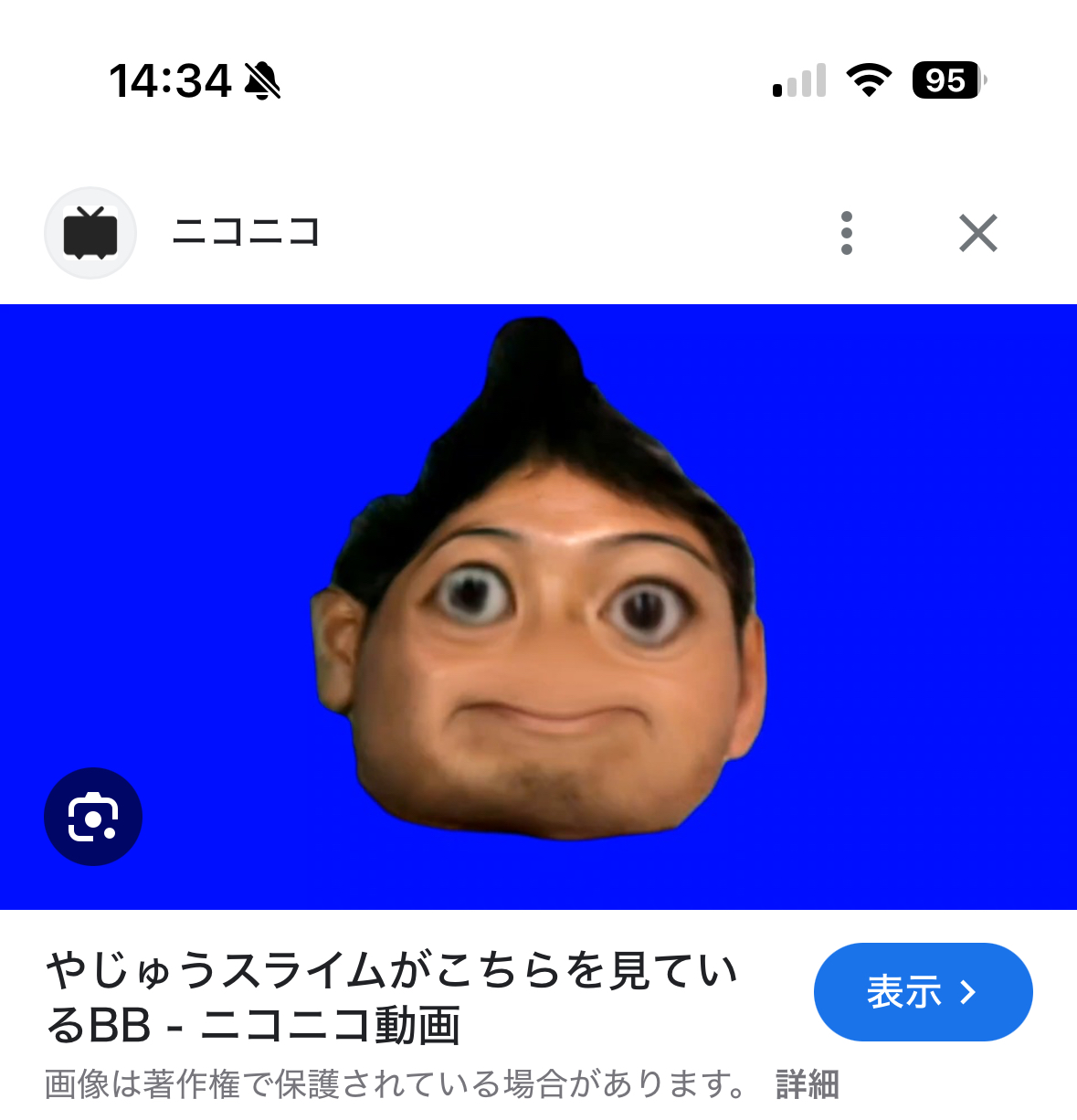Image resolution: width=1077 pixels, height=1120 pixels.
Task: Close the image viewer
Action: tap(977, 233)
